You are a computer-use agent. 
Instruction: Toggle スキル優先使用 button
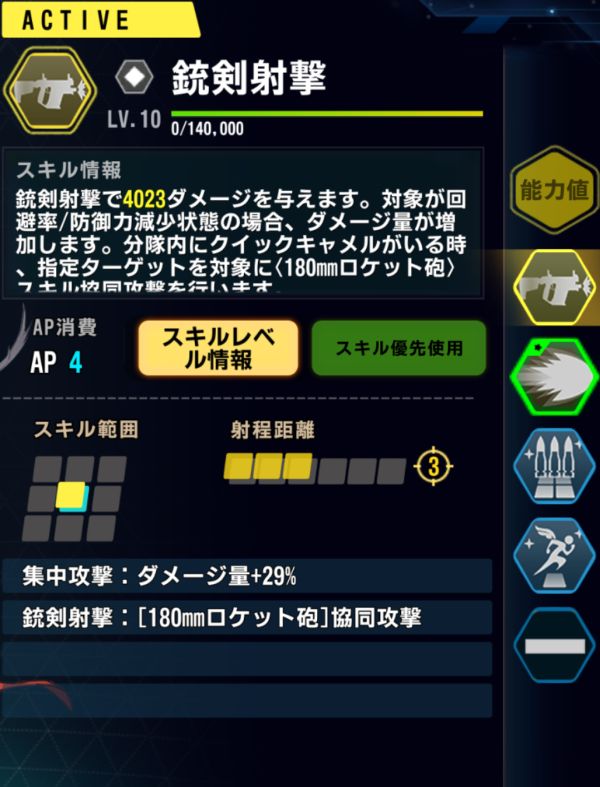pyautogui.click(x=398, y=348)
